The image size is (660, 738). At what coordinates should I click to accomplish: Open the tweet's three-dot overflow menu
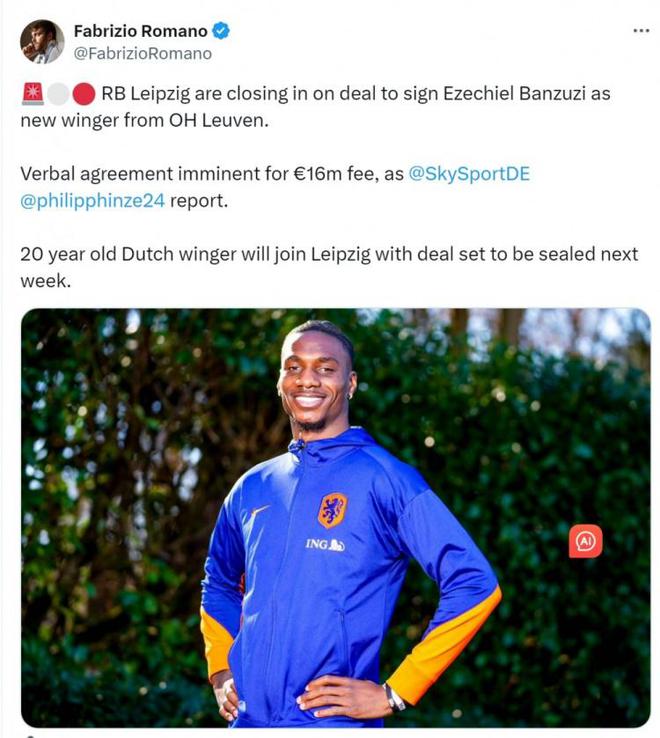(x=641, y=31)
